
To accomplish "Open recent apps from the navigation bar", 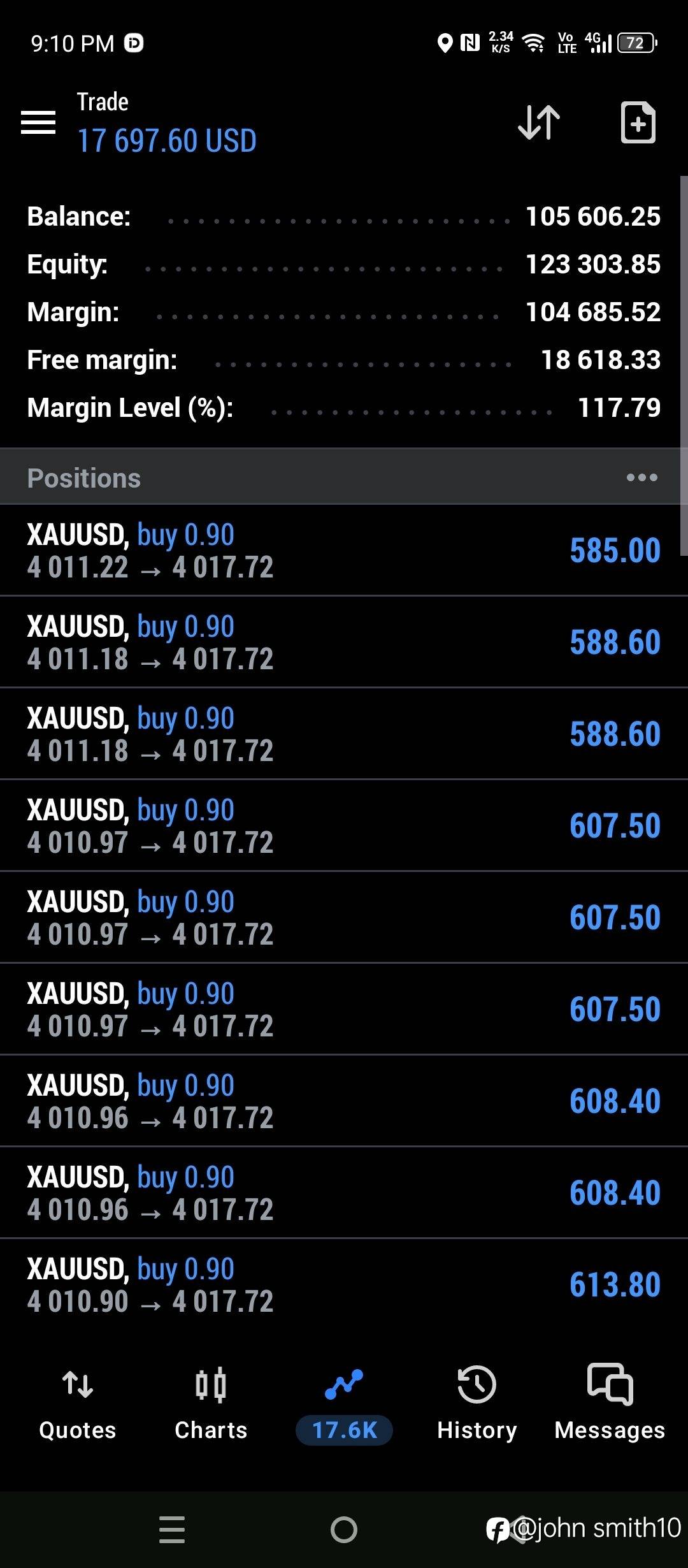I will pyautogui.click(x=172, y=1530).
